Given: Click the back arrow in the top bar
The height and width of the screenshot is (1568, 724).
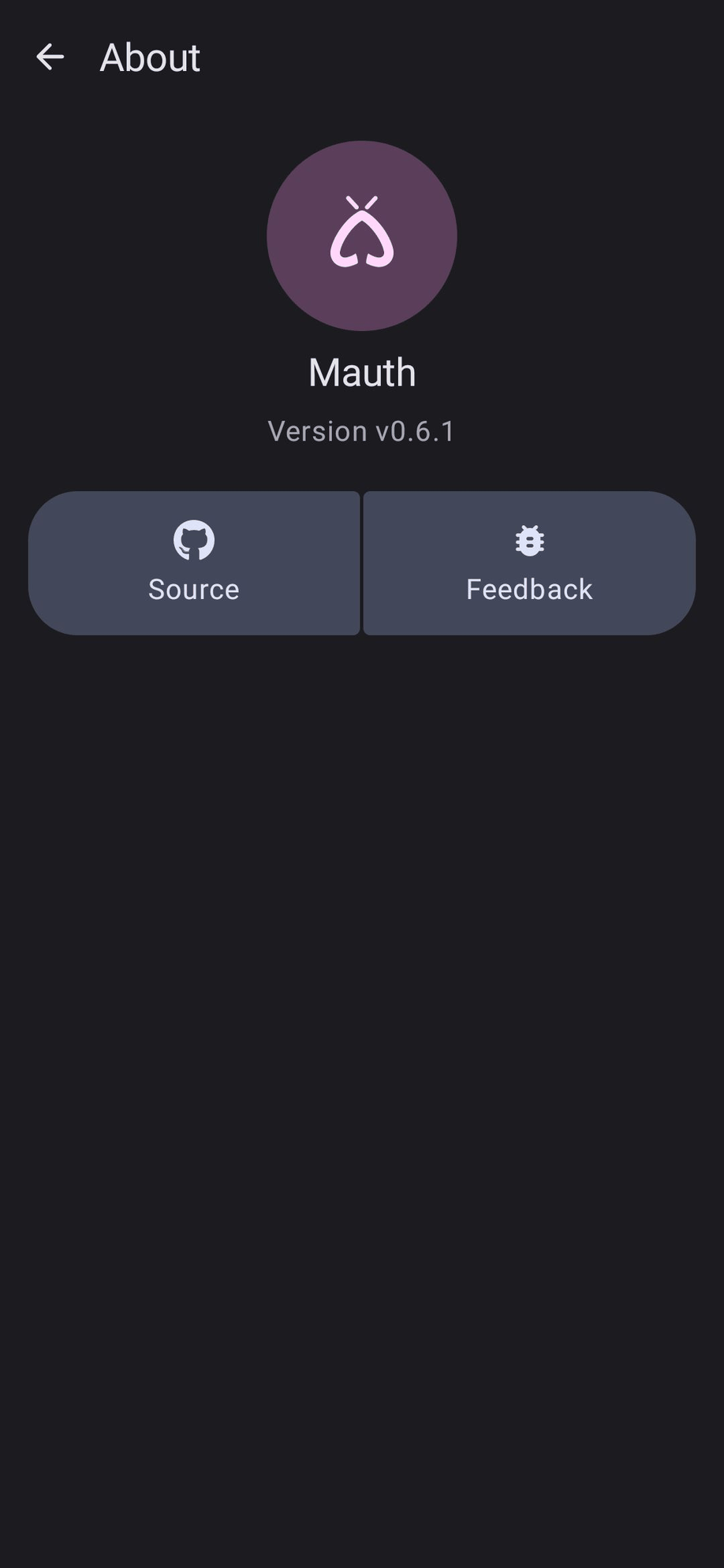Looking at the screenshot, I should 50,56.
